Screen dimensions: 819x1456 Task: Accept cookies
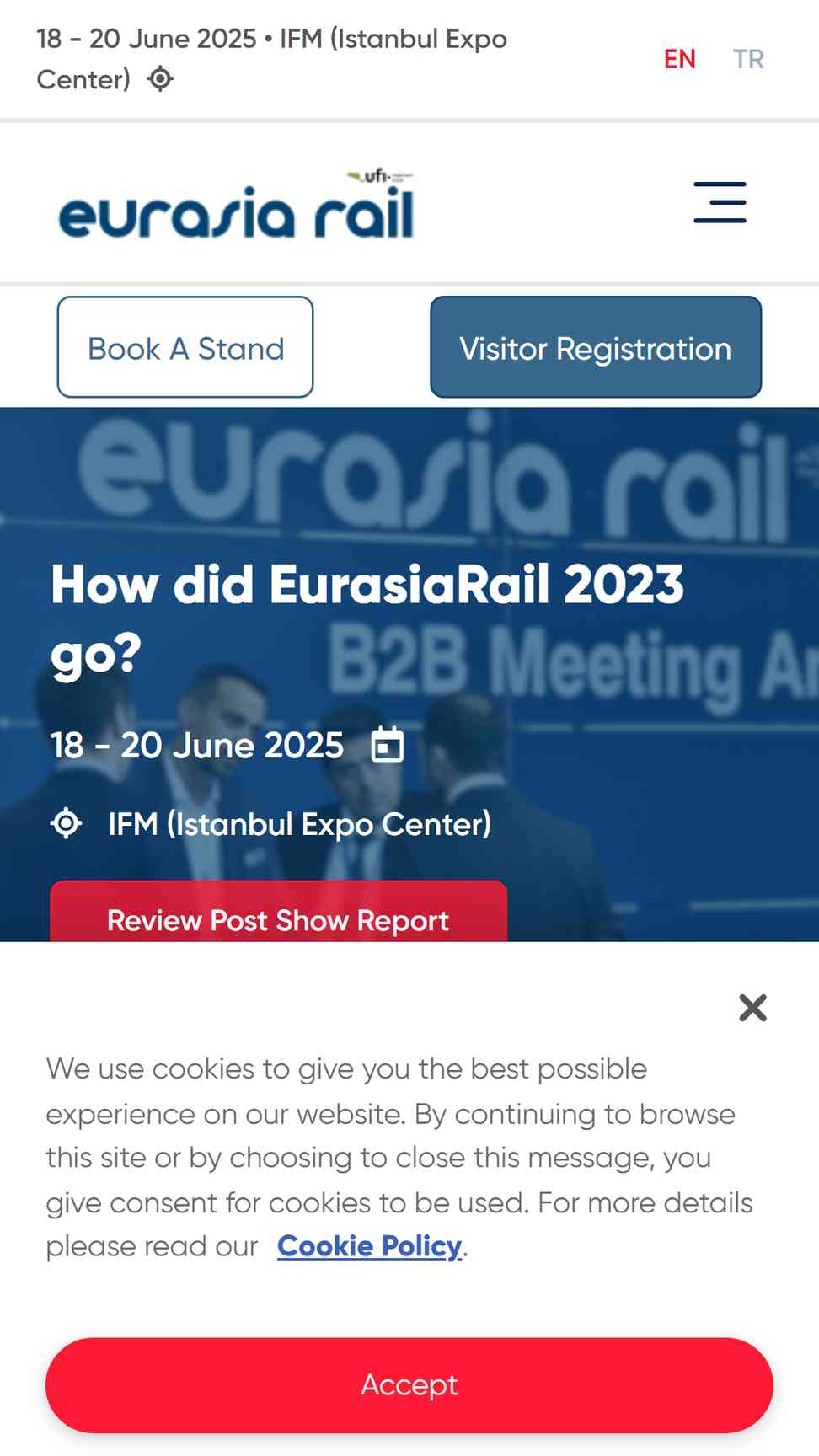click(409, 1384)
